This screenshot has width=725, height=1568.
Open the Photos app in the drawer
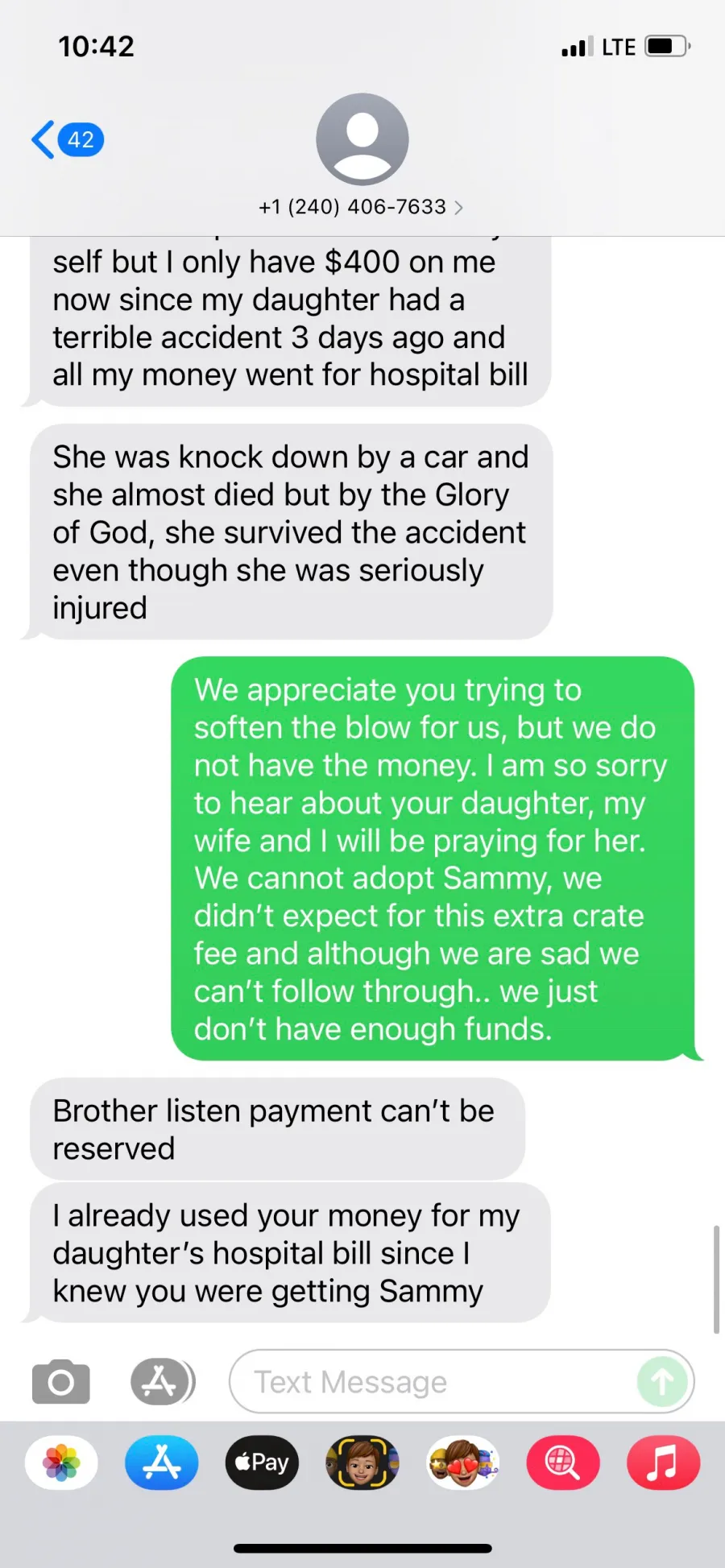[61, 1463]
